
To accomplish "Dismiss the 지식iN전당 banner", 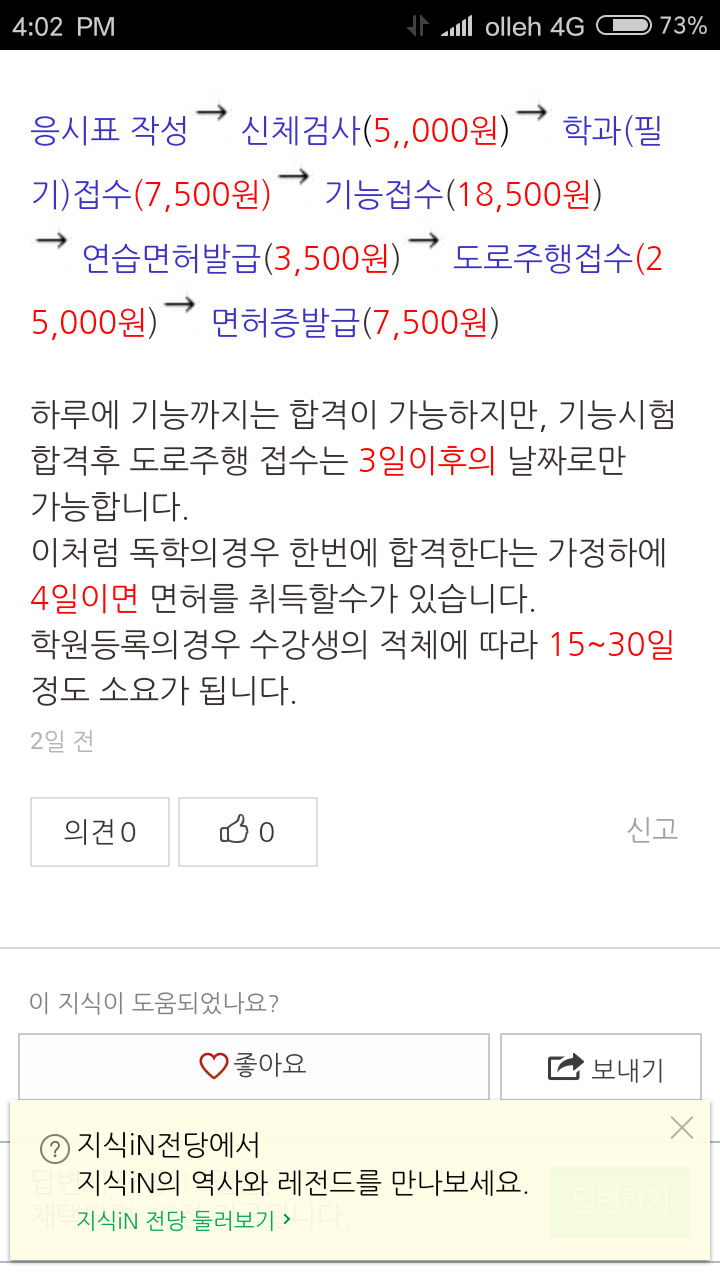I will pyautogui.click(x=681, y=1128).
